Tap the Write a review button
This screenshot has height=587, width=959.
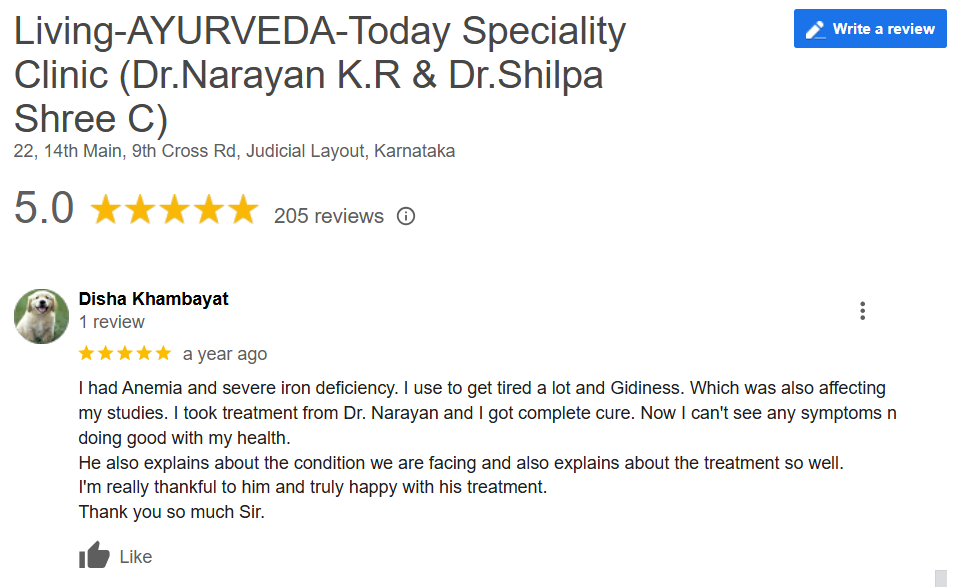point(870,29)
